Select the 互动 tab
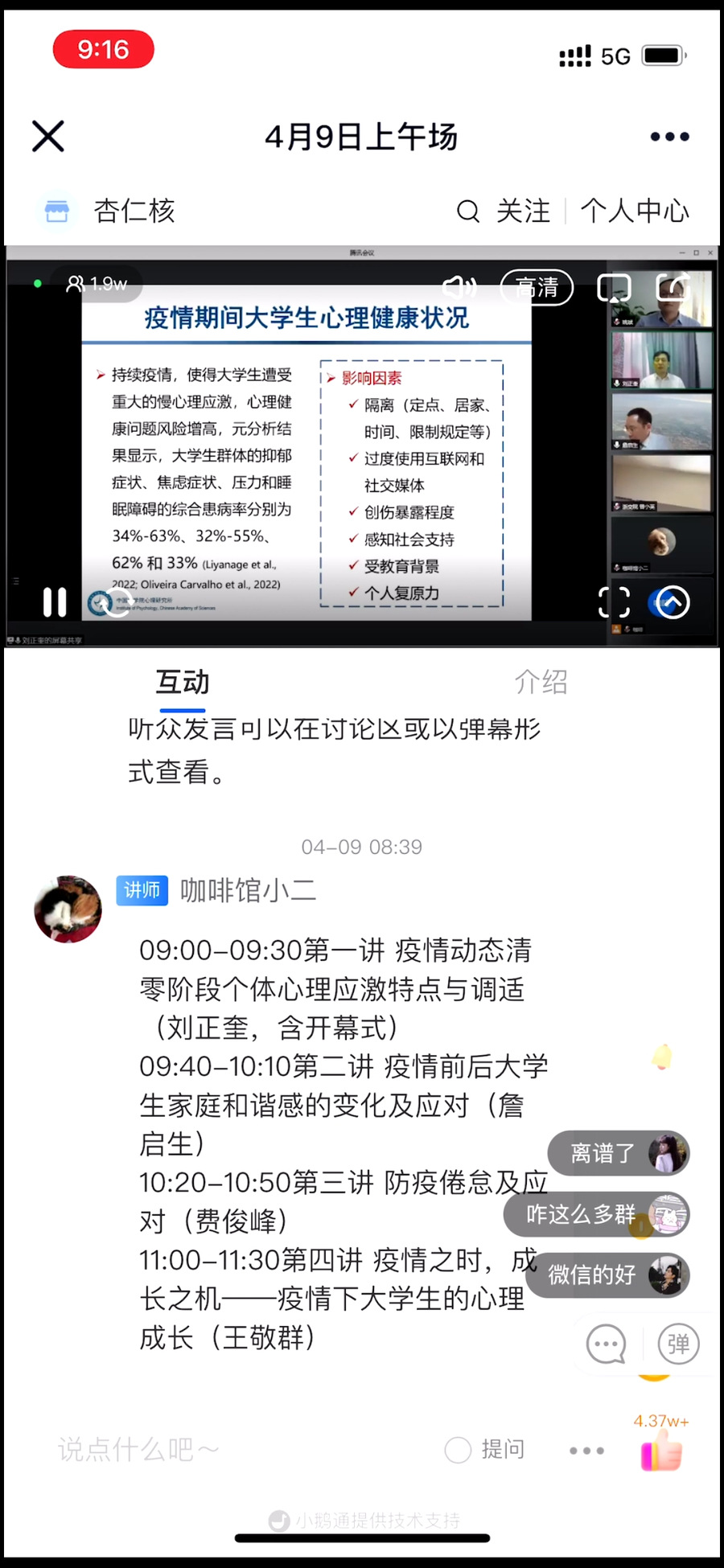 183,682
